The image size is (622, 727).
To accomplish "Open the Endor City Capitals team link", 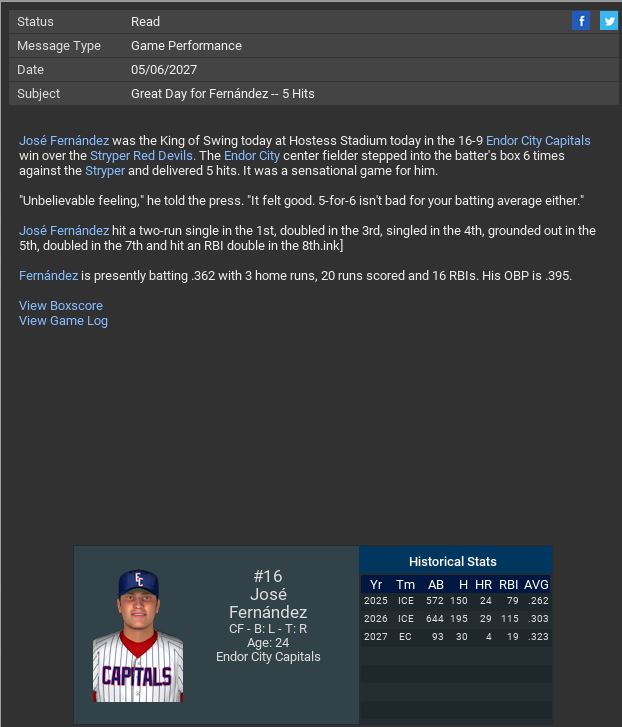I will tap(538, 141).
